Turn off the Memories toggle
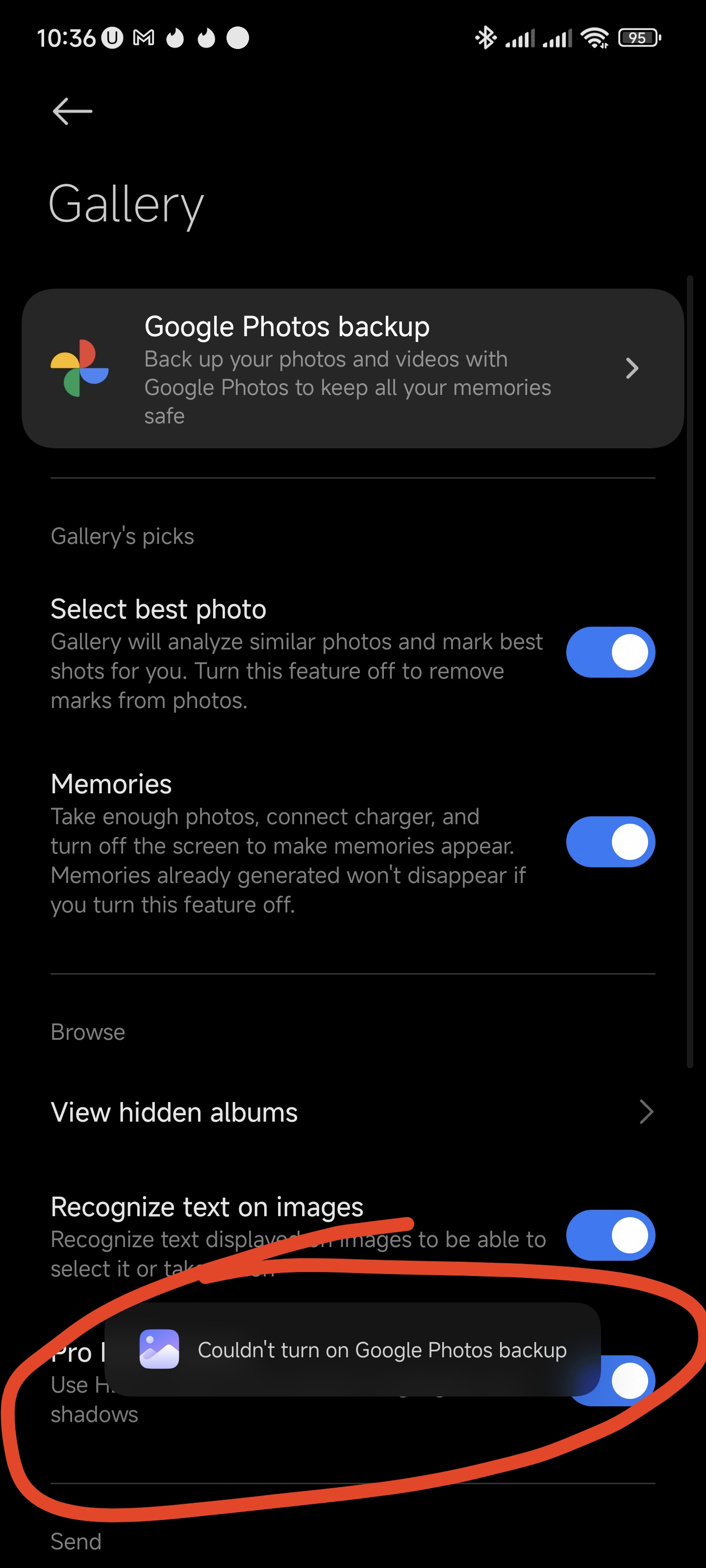Screen dimensions: 706x1568 [610, 842]
